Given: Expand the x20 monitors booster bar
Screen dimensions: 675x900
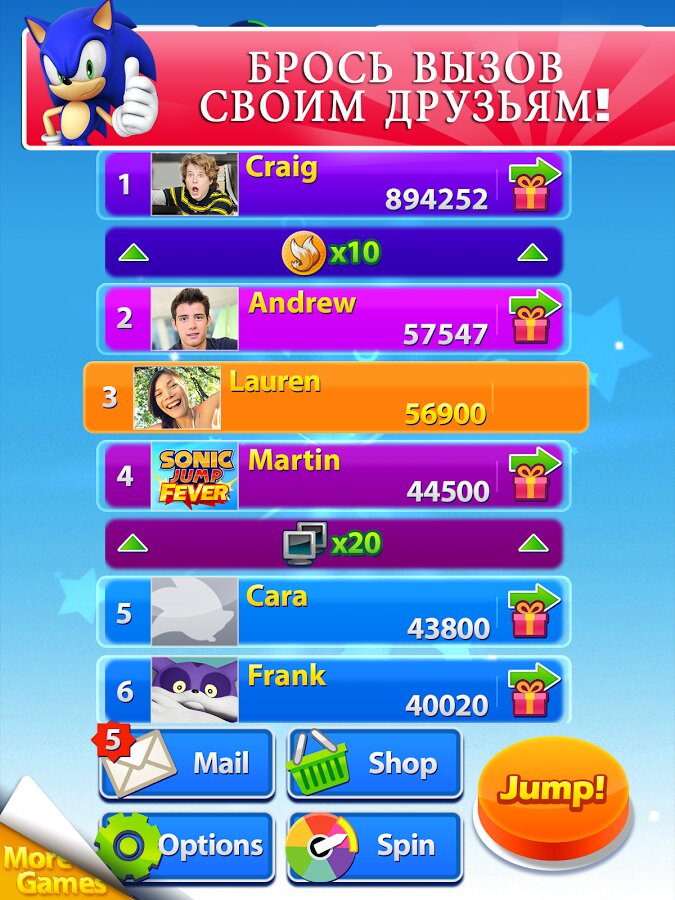Looking at the screenshot, I should click(x=334, y=544).
